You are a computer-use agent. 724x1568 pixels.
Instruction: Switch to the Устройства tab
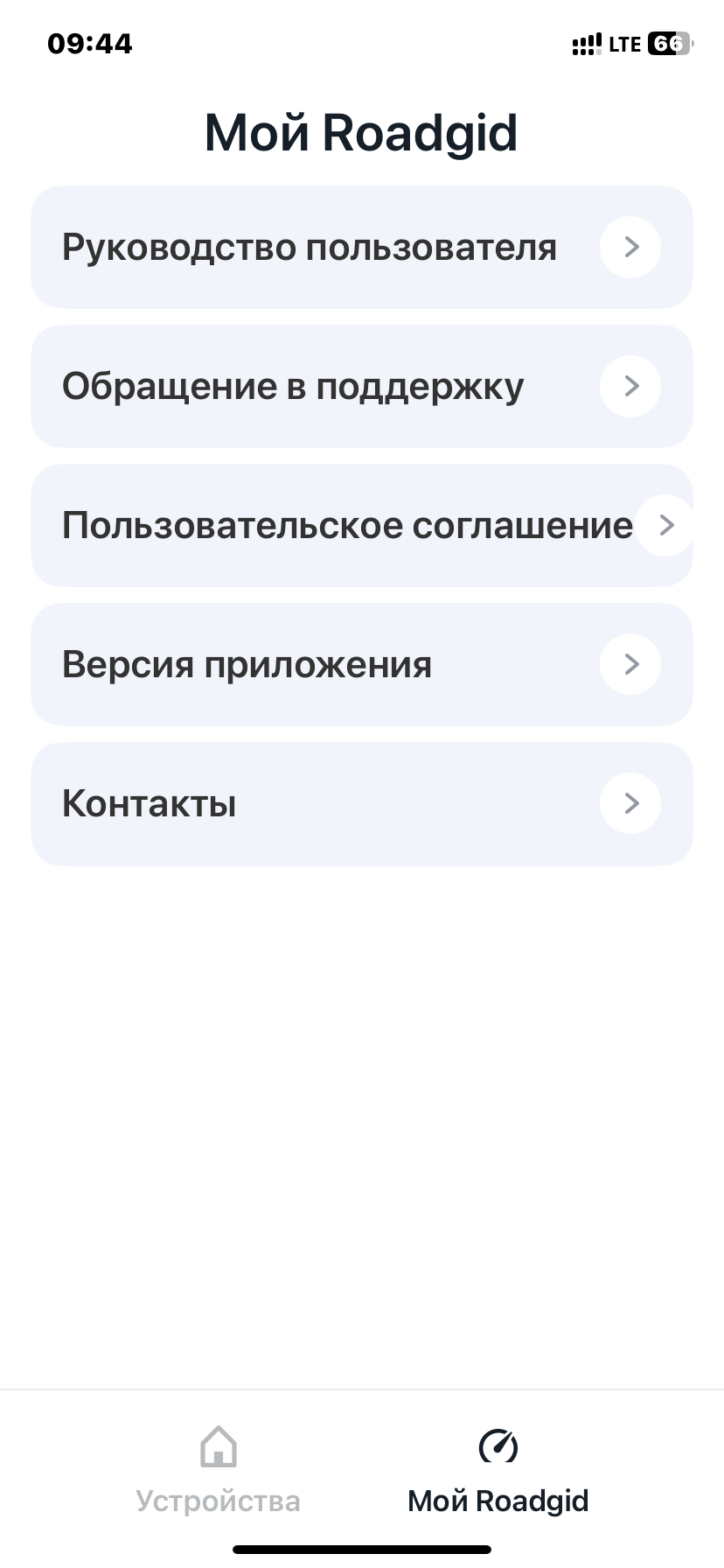218,1470
